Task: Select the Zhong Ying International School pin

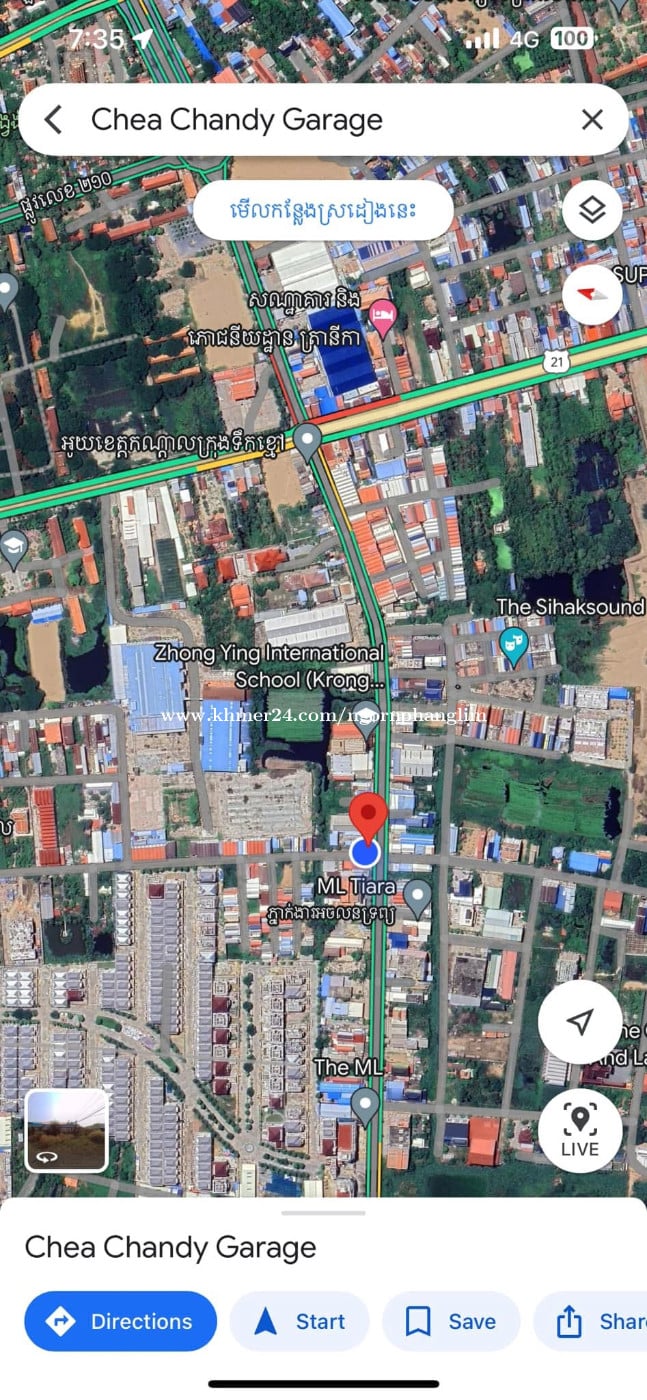Action: coord(366,719)
